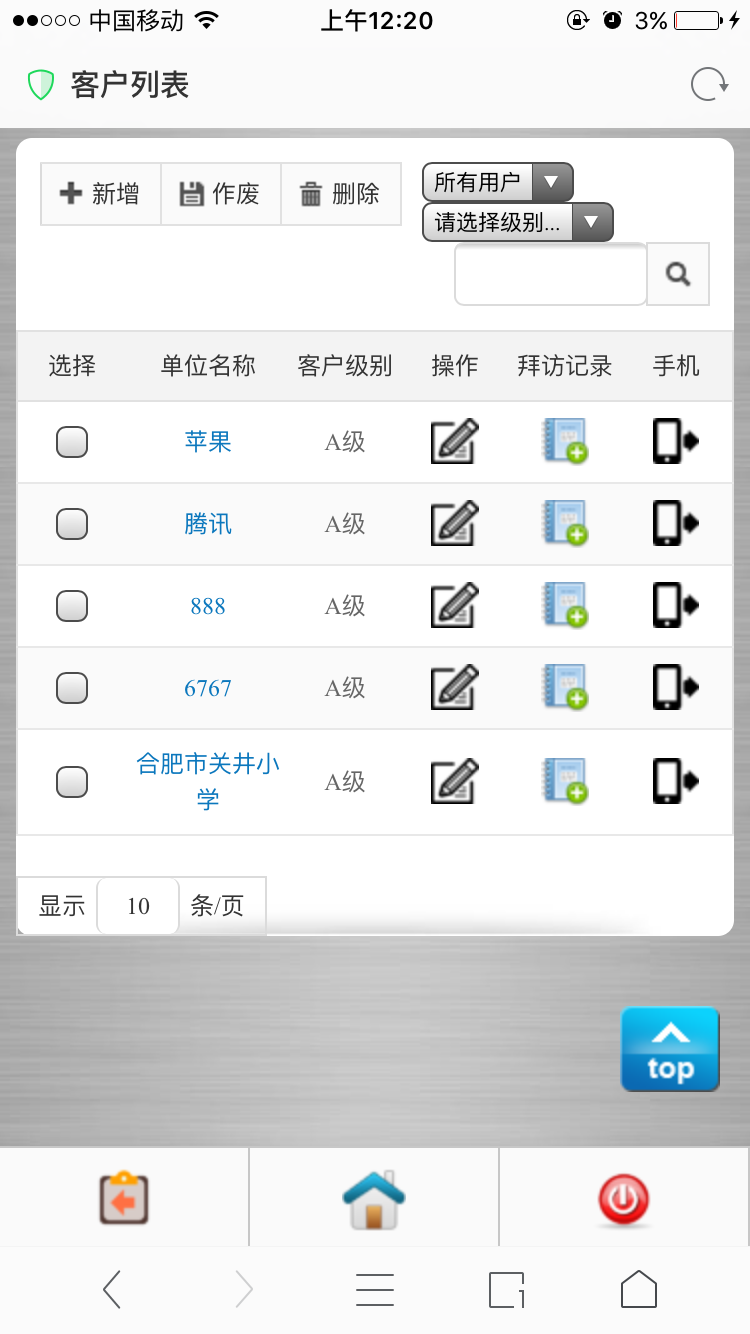
Task: Tap the browser menu icon at bottom
Action: click(374, 1289)
